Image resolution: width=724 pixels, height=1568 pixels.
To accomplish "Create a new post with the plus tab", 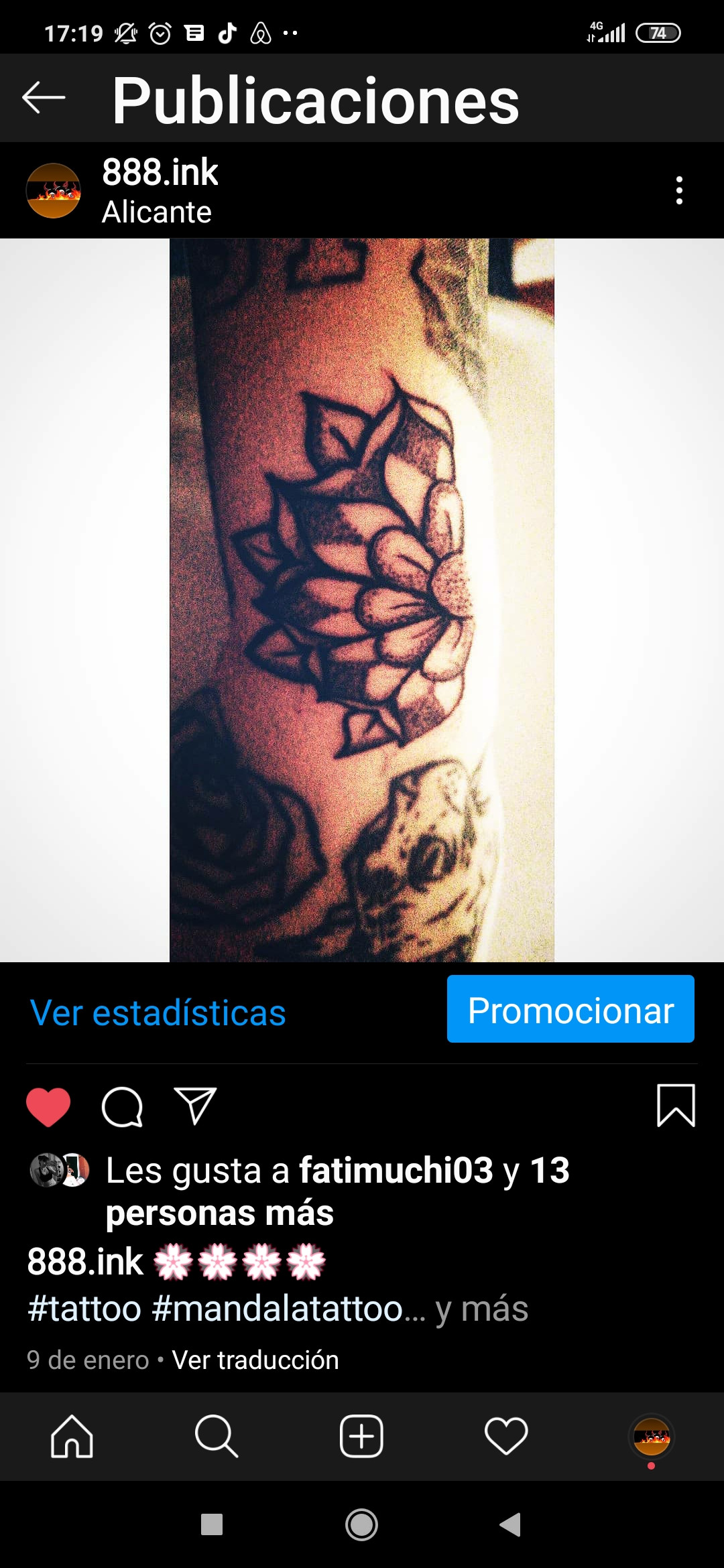I will tap(361, 1437).
